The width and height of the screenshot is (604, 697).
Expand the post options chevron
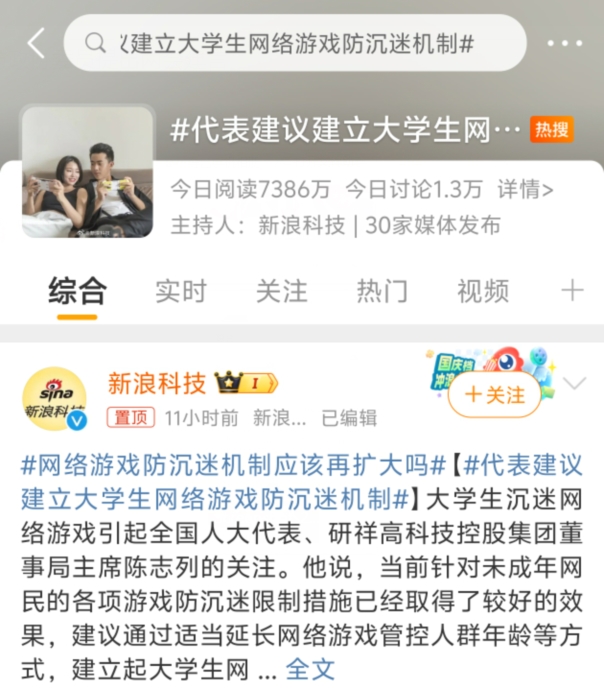574,383
